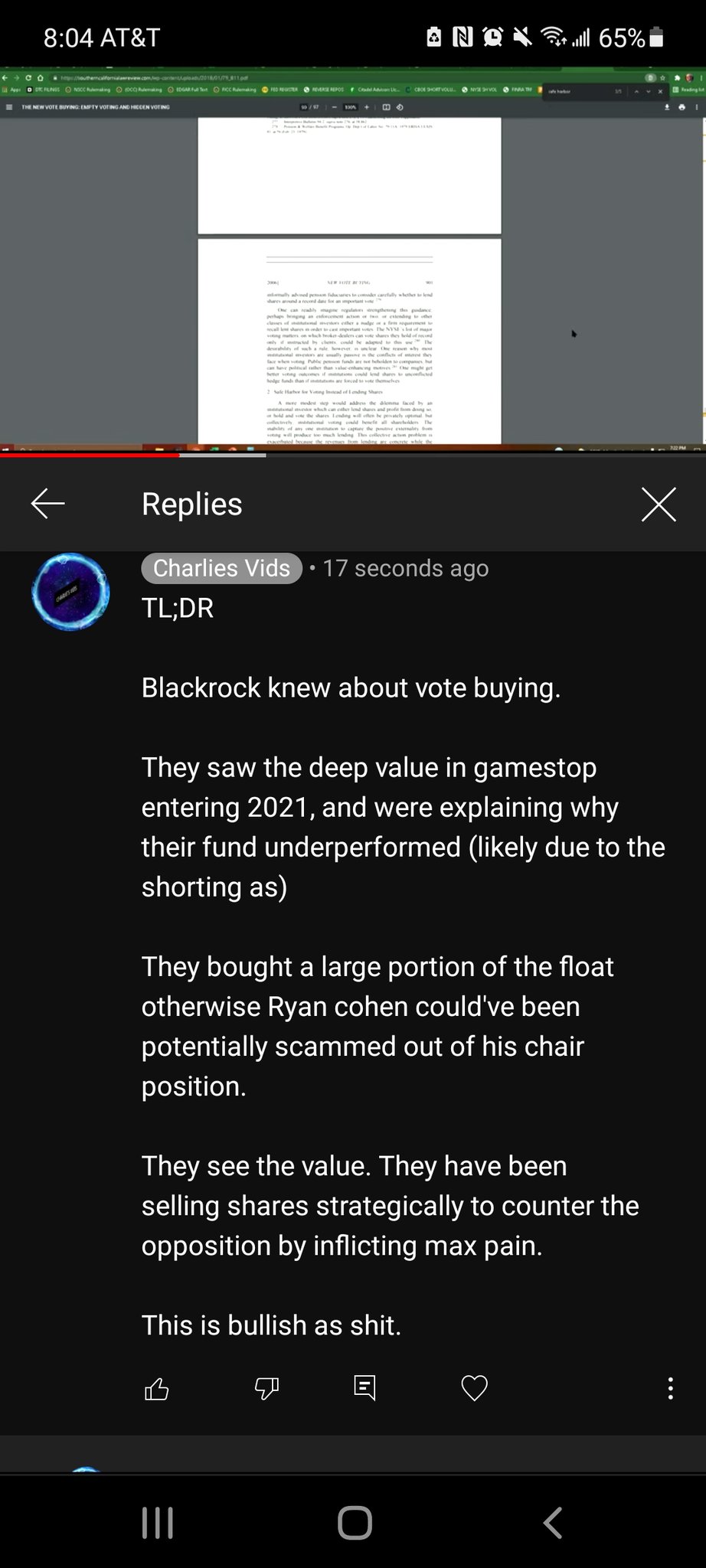Tap the system back button
706x1568 pixels.
[553, 1522]
